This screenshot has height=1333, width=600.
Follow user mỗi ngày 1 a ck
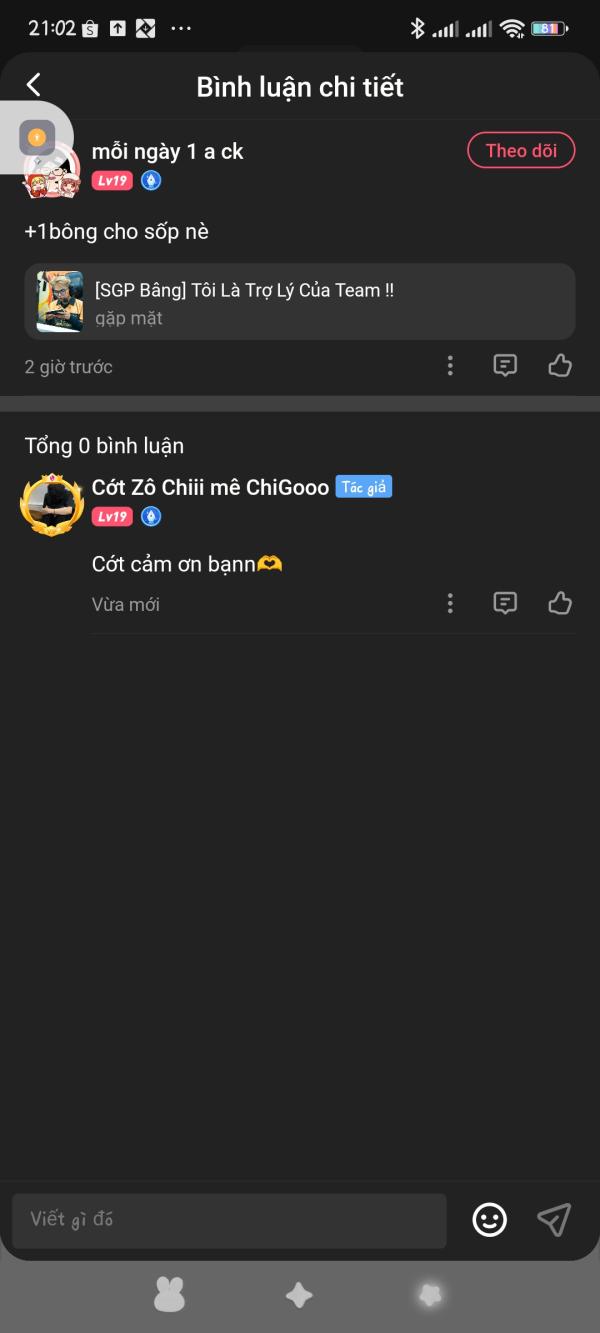520,151
